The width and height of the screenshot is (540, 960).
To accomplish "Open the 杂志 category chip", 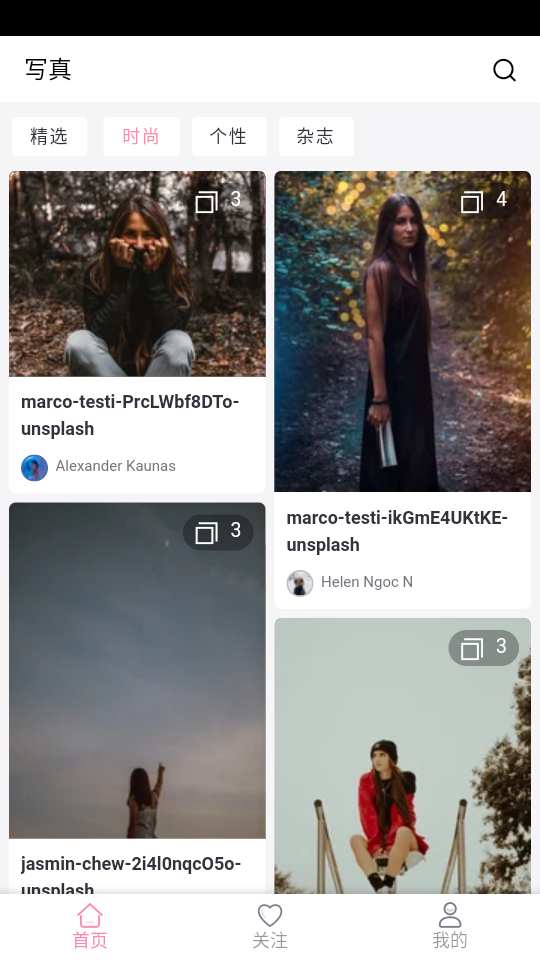I will coord(316,136).
